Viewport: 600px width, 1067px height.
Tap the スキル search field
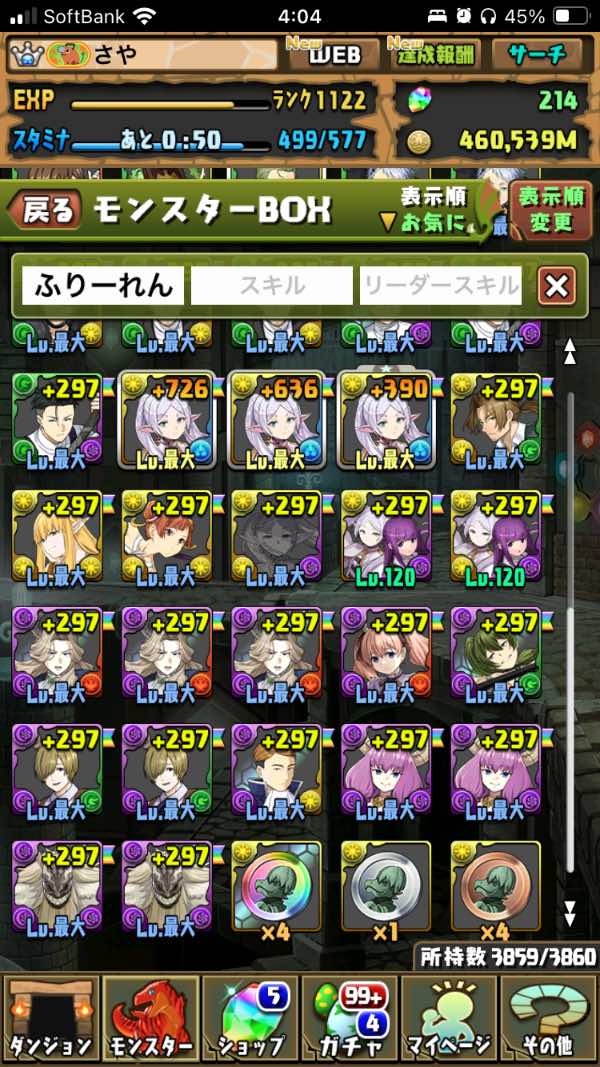click(x=271, y=286)
